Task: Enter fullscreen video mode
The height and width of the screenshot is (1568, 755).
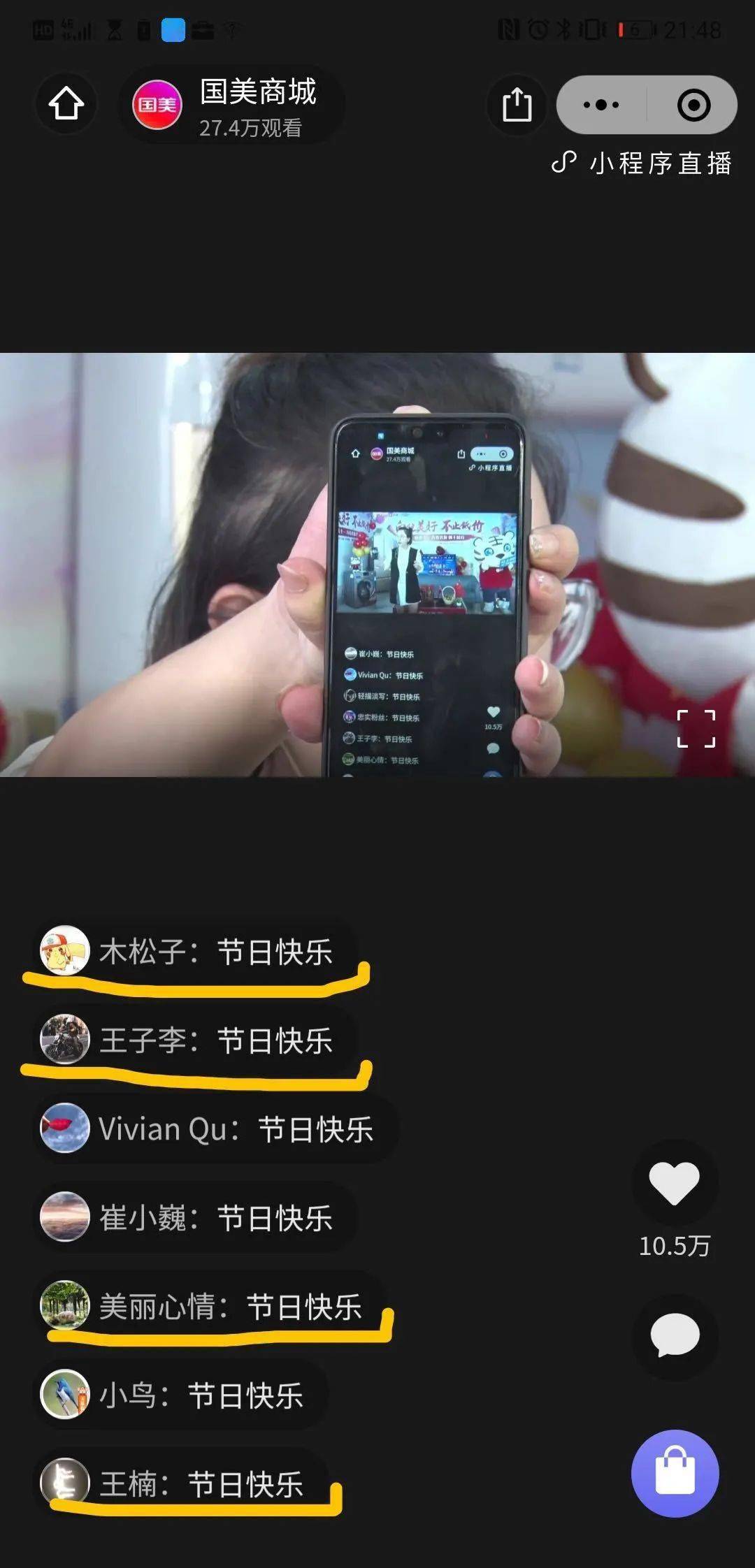Action: 696,729
